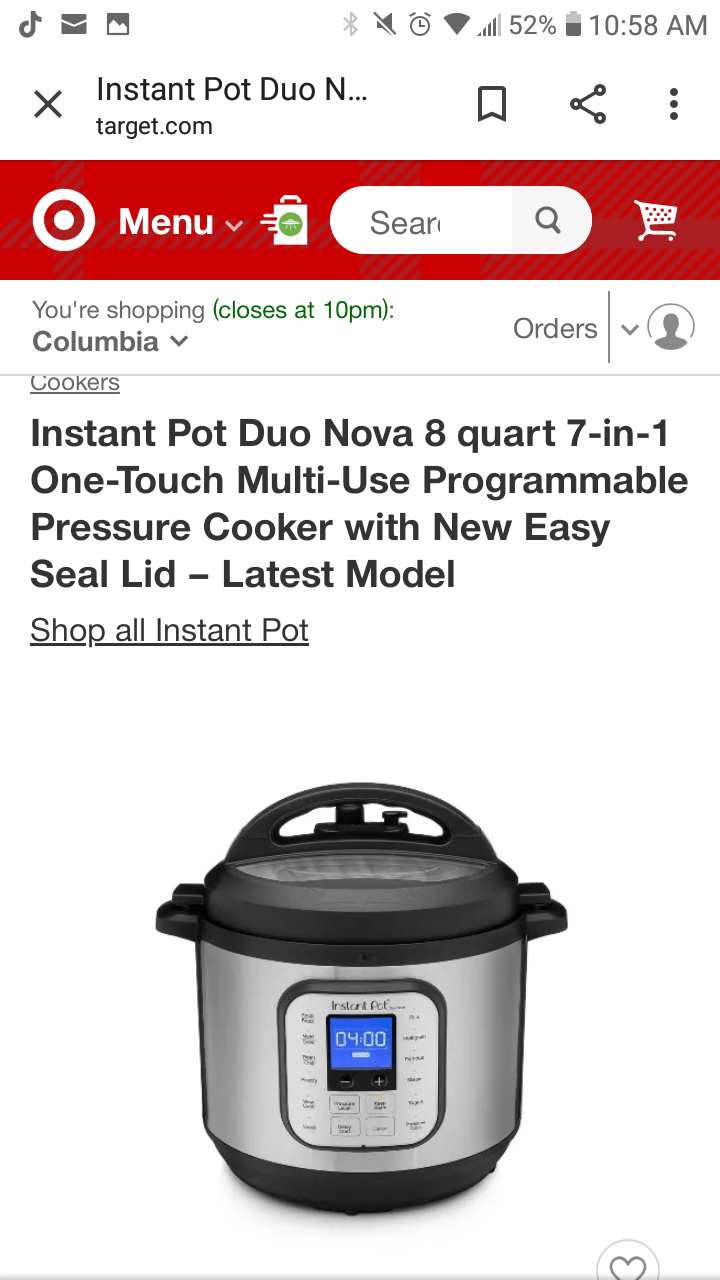Tap the search field
This screenshot has height=1280, width=720.
point(420,221)
